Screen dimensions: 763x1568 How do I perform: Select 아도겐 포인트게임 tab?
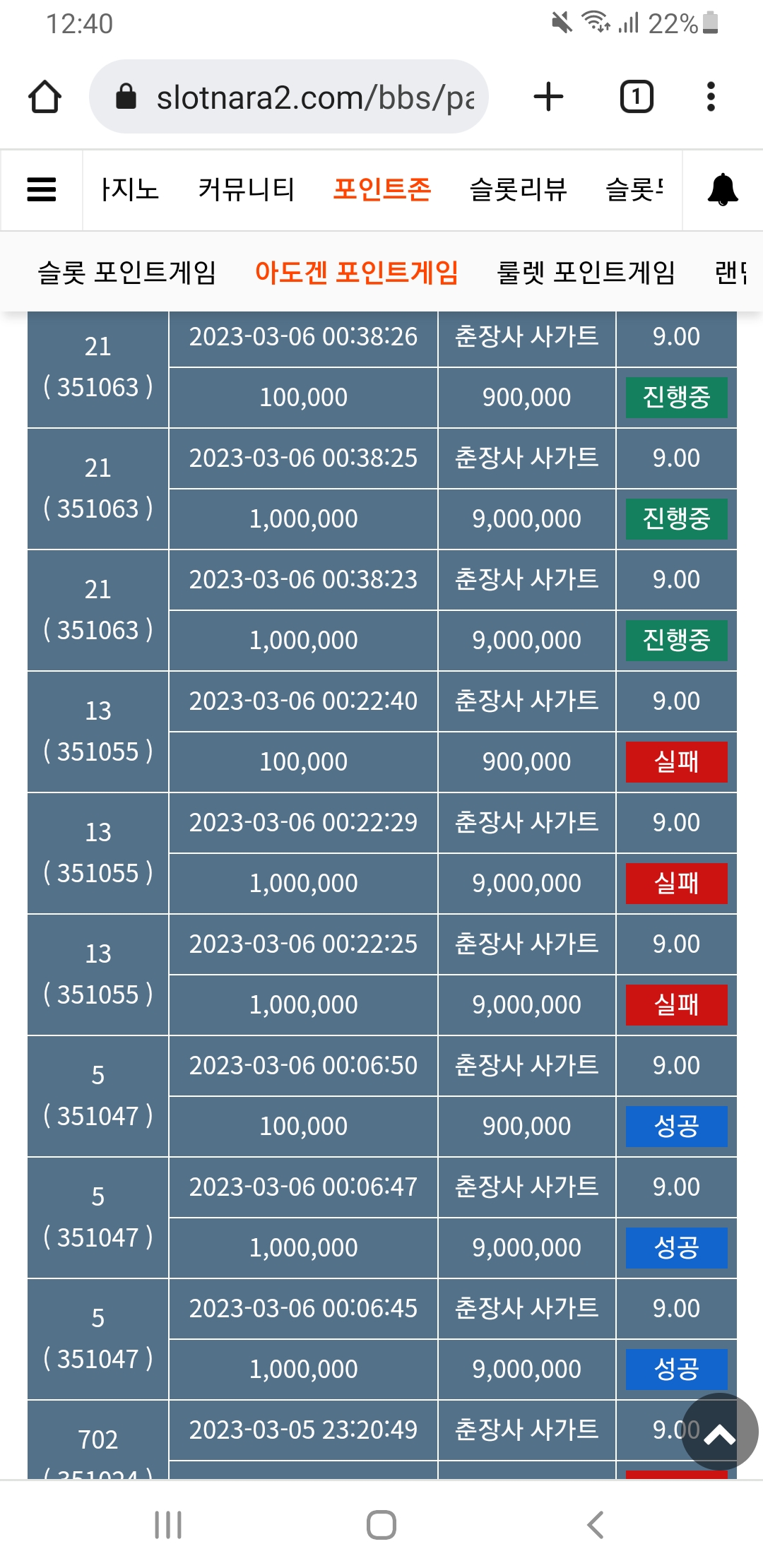[x=357, y=272]
